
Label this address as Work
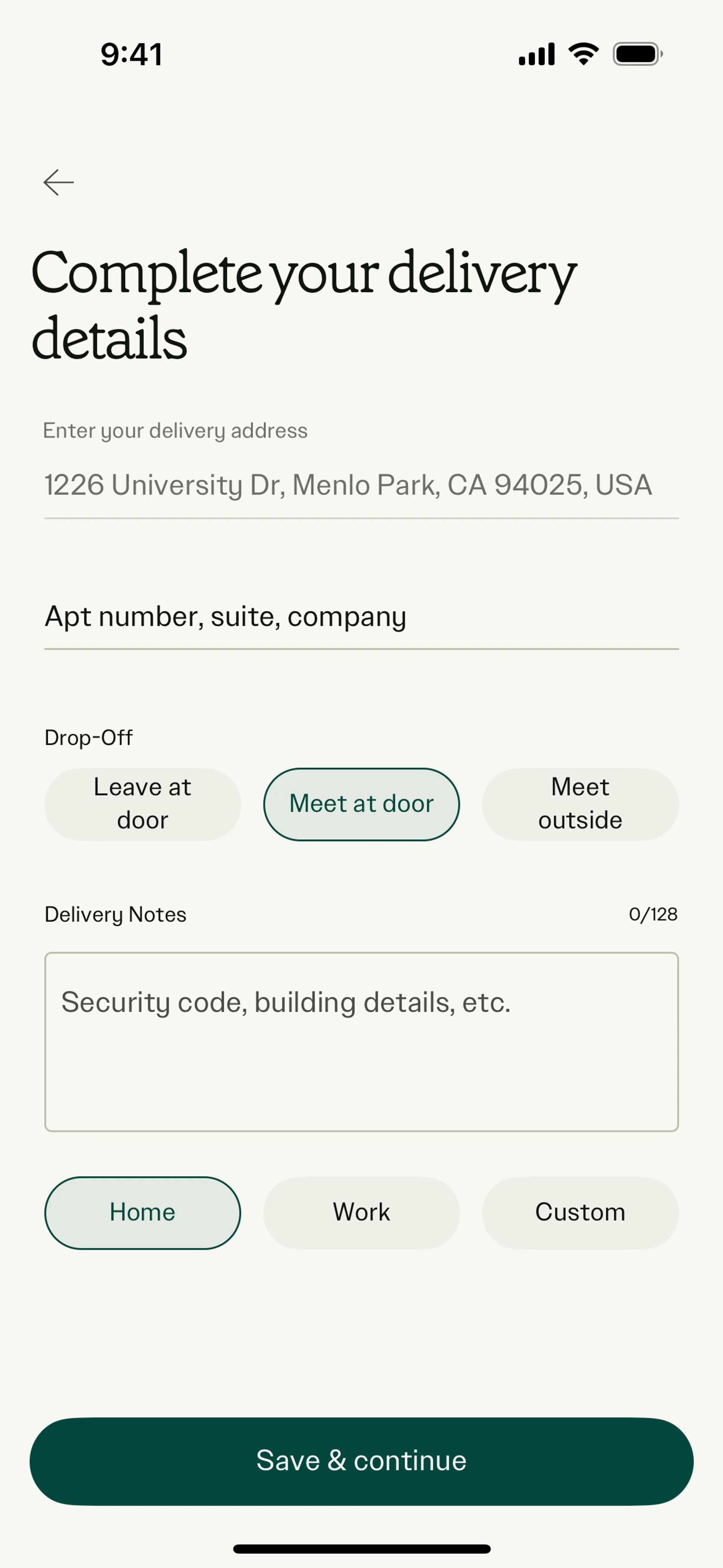[x=361, y=1212]
